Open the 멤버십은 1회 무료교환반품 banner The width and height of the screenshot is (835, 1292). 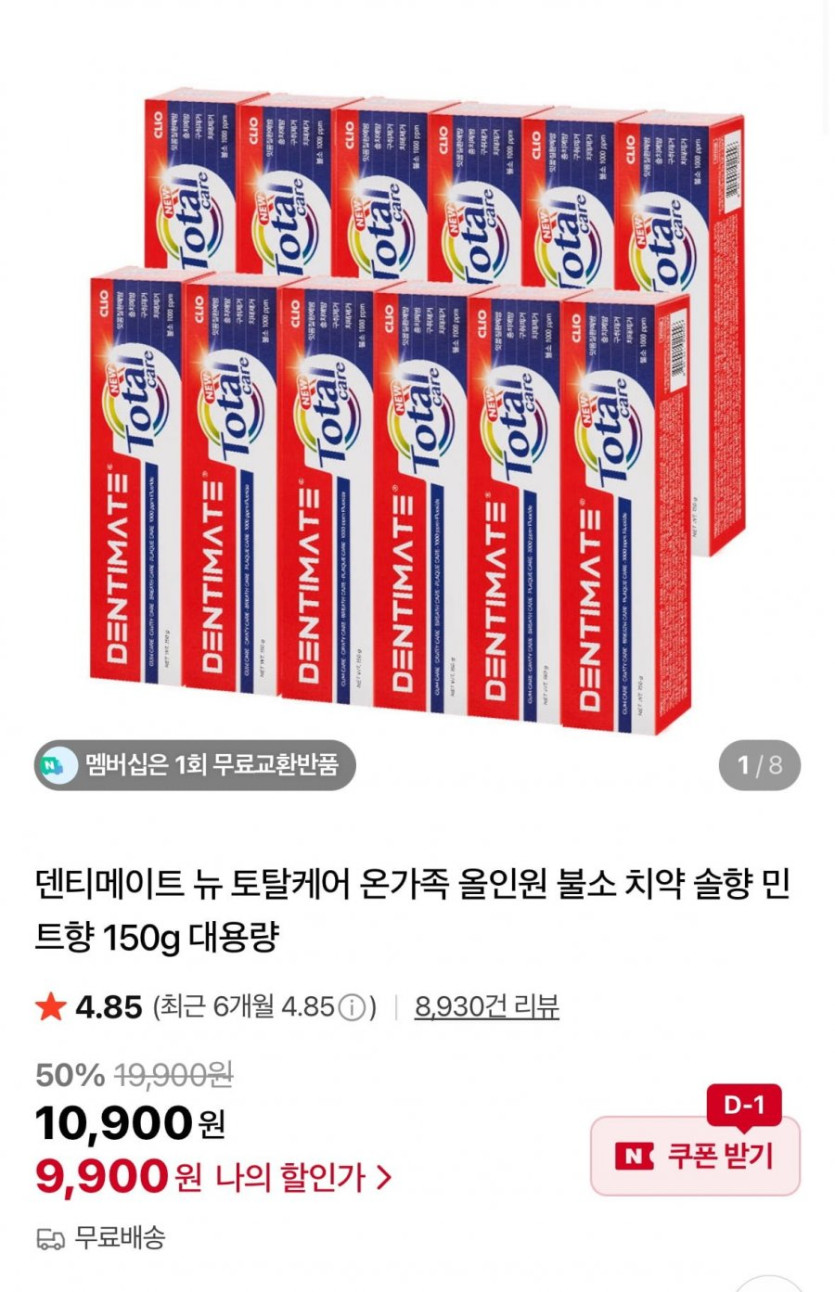195,766
